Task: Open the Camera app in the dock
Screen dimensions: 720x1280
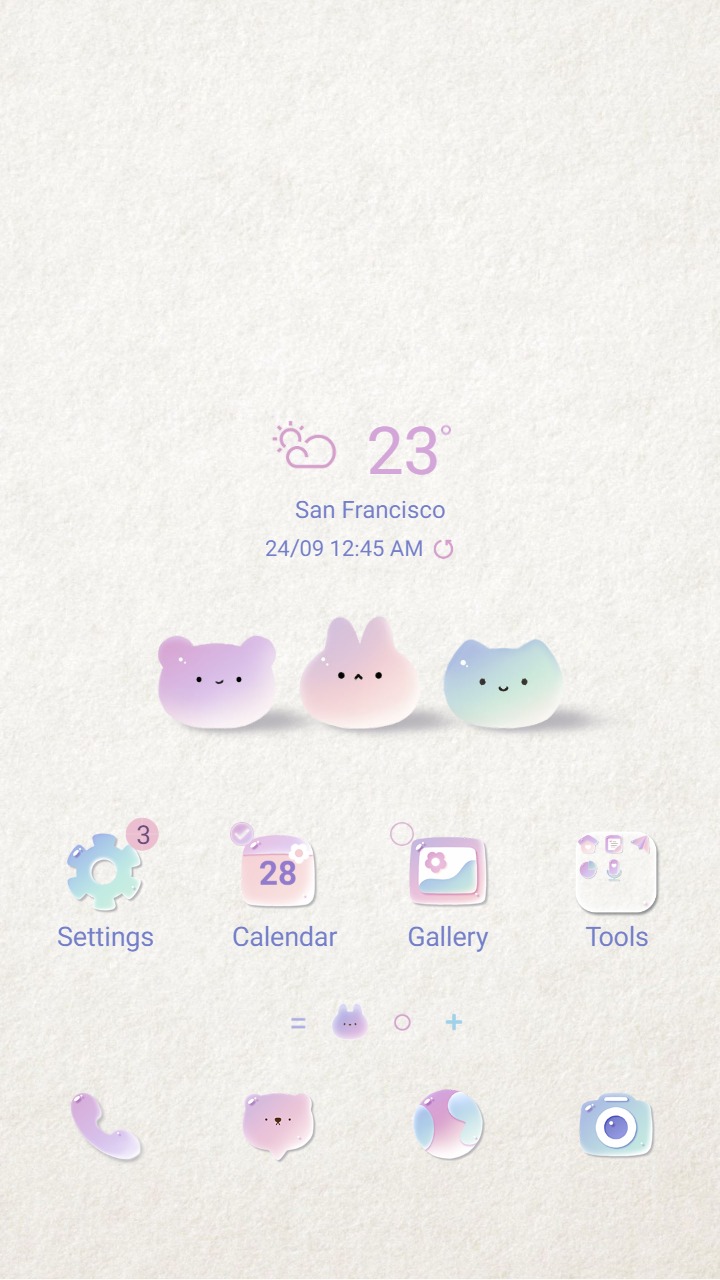Action: coord(616,1124)
